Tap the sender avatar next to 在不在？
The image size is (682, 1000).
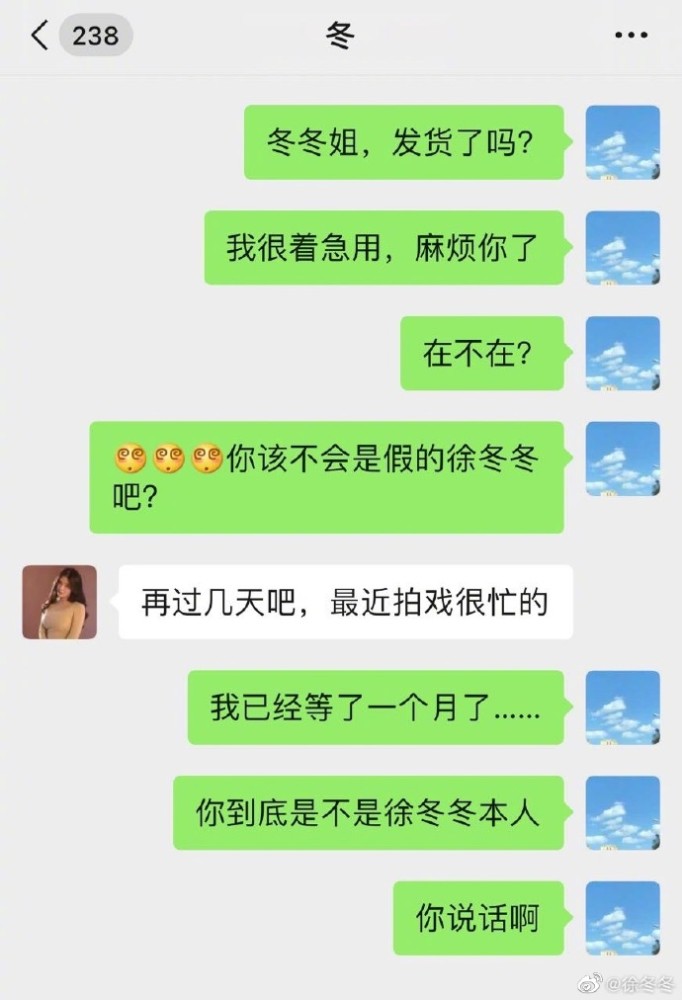pos(622,353)
